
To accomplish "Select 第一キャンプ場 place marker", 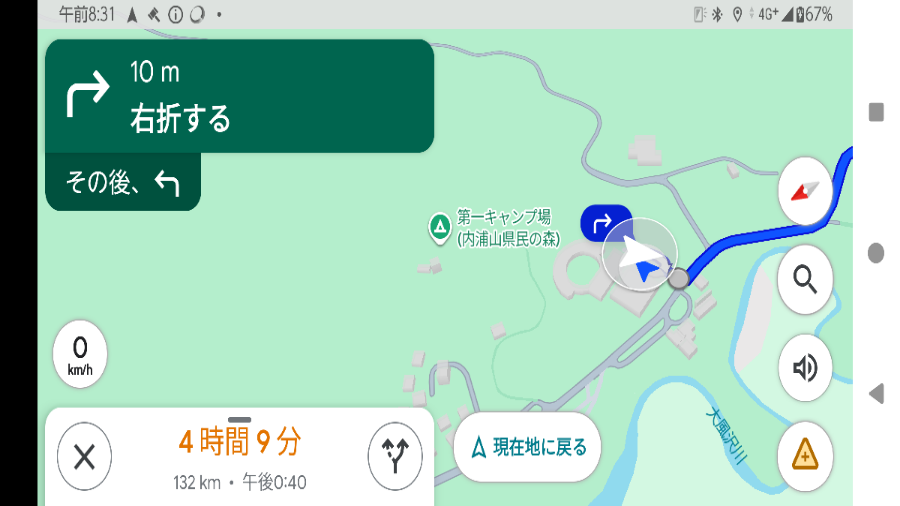I will (x=439, y=227).
